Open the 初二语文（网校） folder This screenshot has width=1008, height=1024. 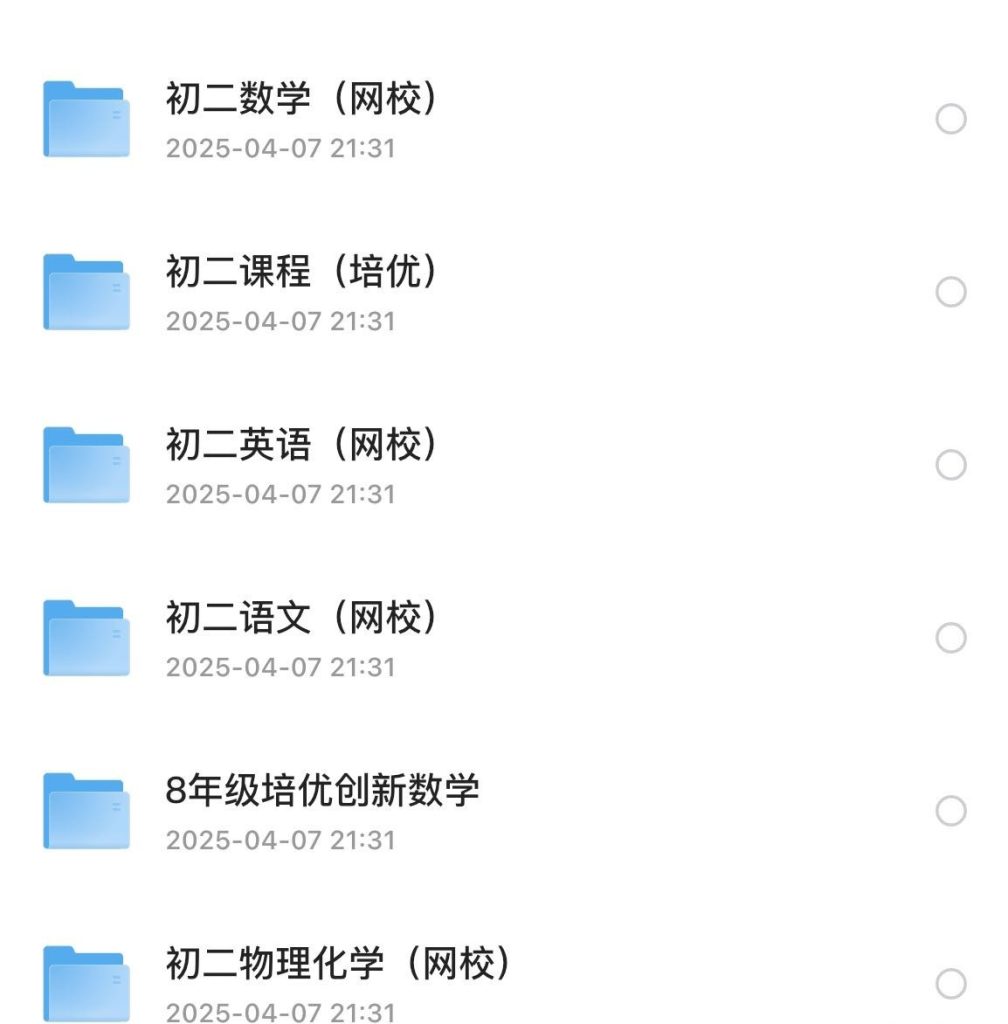pos(300,619)
